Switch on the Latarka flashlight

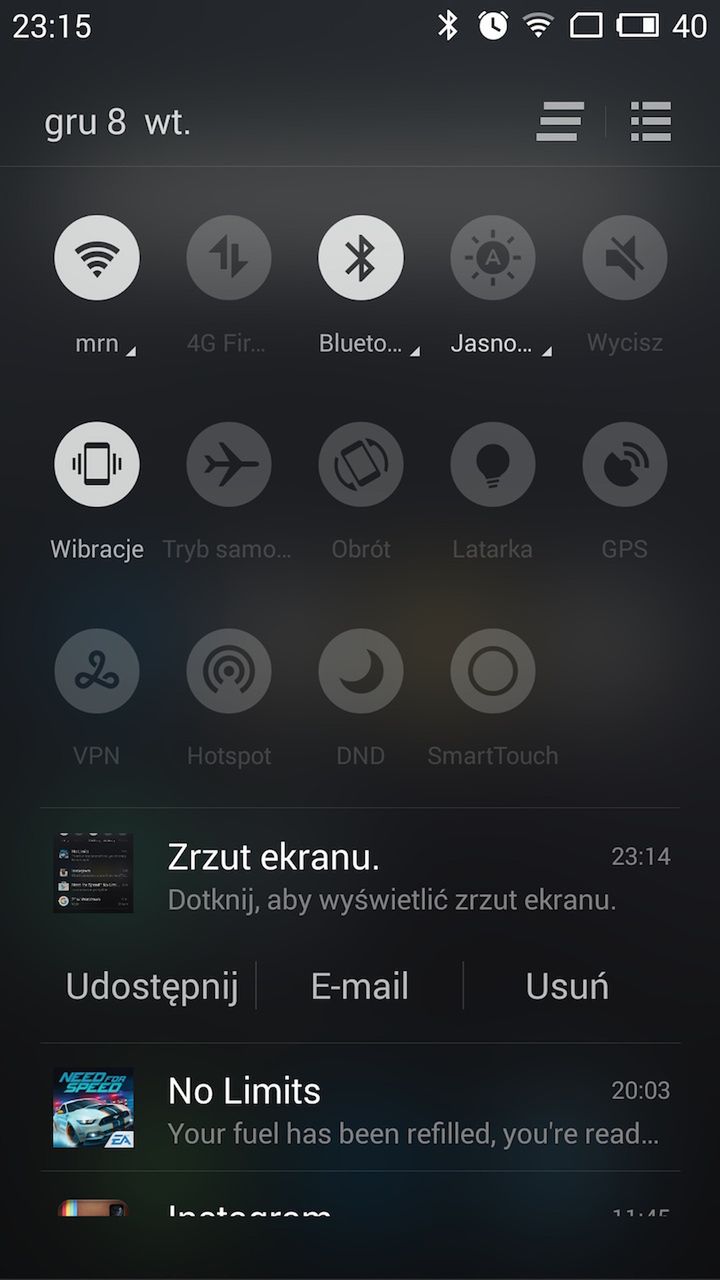click(493, 465)
